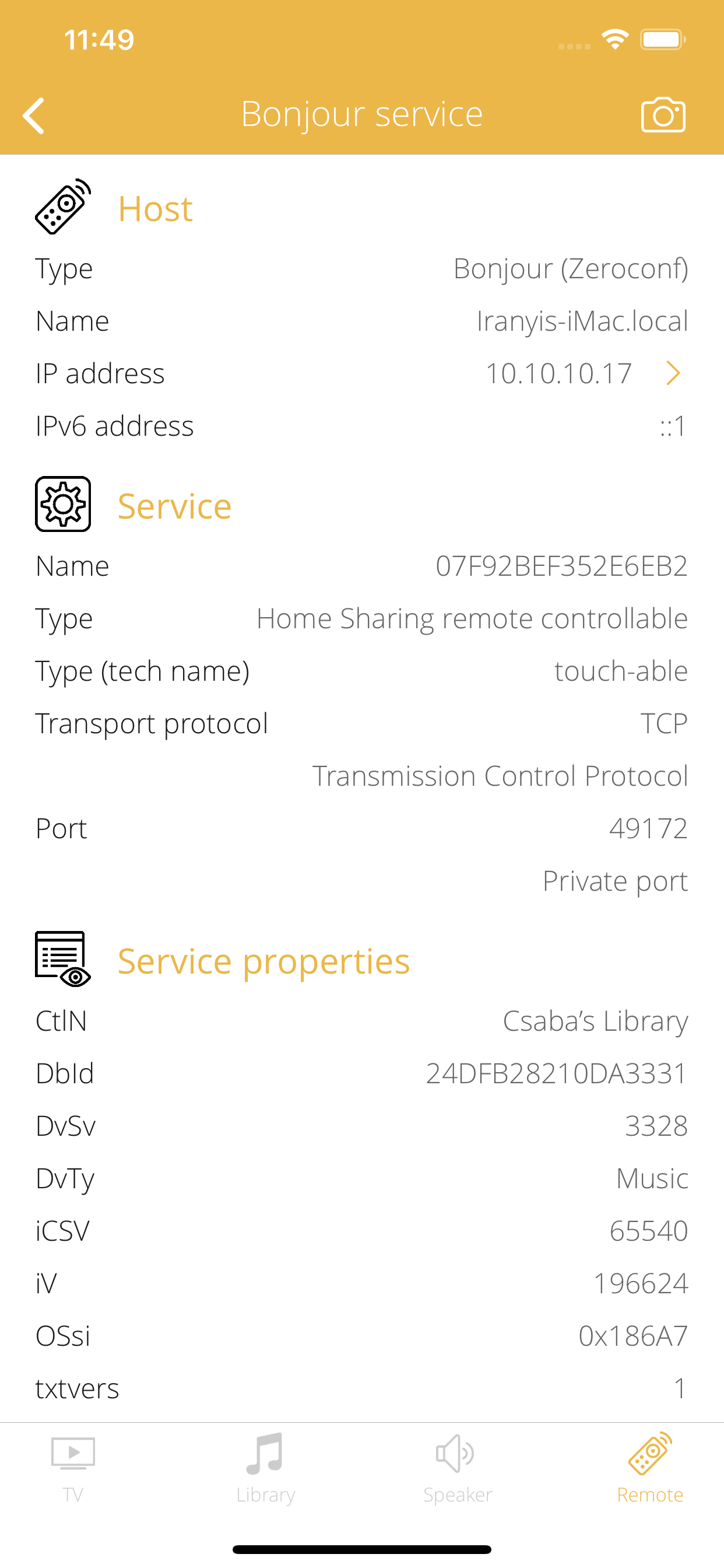Open the Bonjour service title area
Viewport: 724px width, 1568px height.
click(x=361, y=113)
